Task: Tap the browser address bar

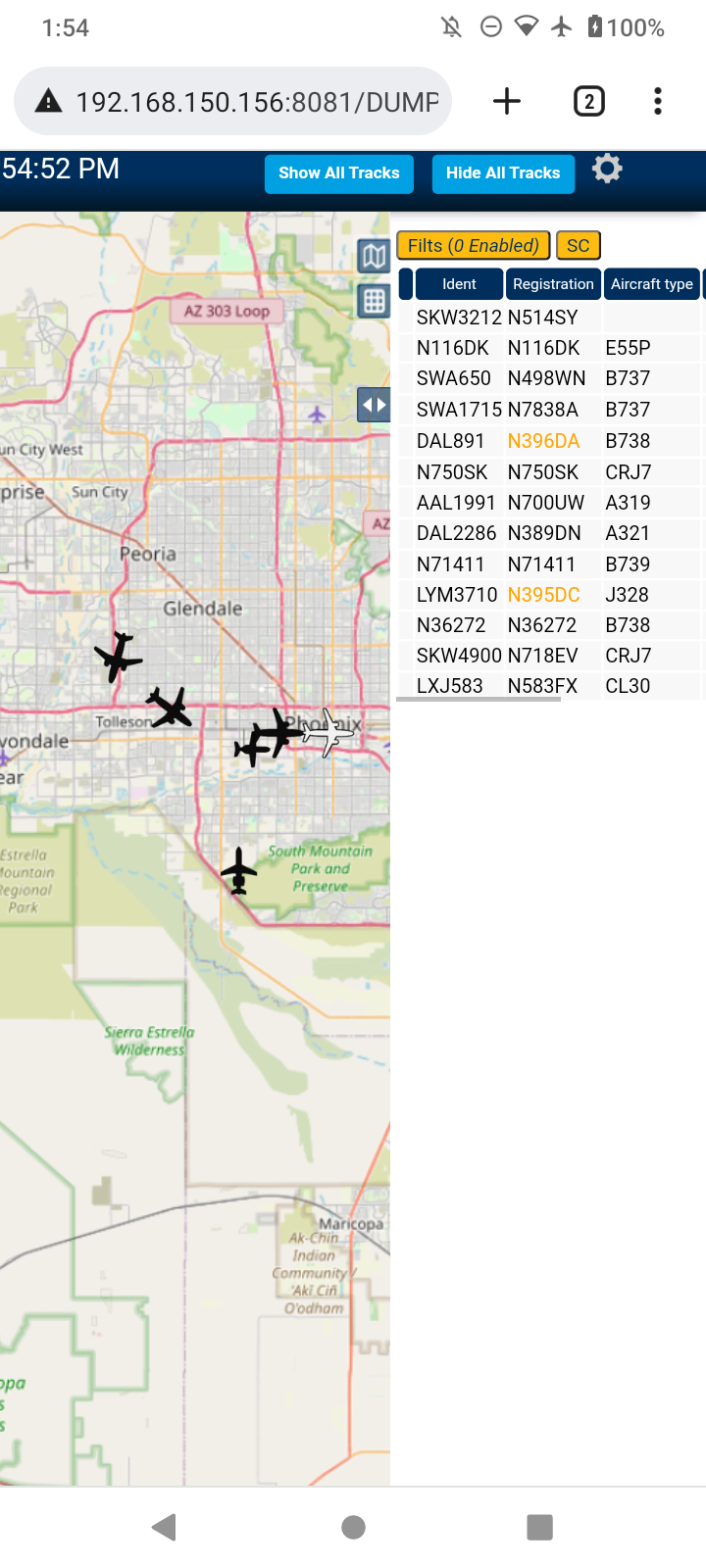Action: point(233,101)
